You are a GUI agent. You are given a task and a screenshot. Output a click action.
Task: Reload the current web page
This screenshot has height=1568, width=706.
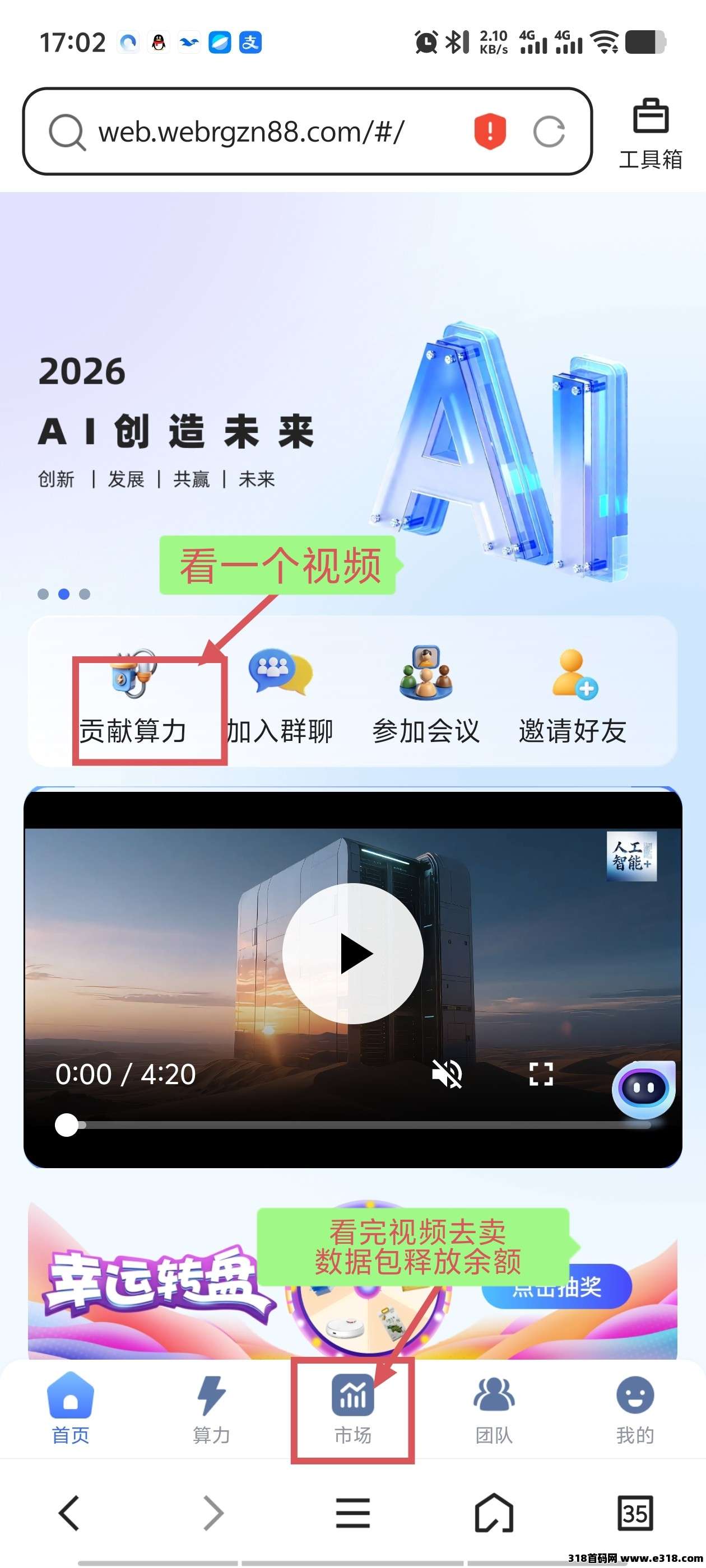(548, 132)
